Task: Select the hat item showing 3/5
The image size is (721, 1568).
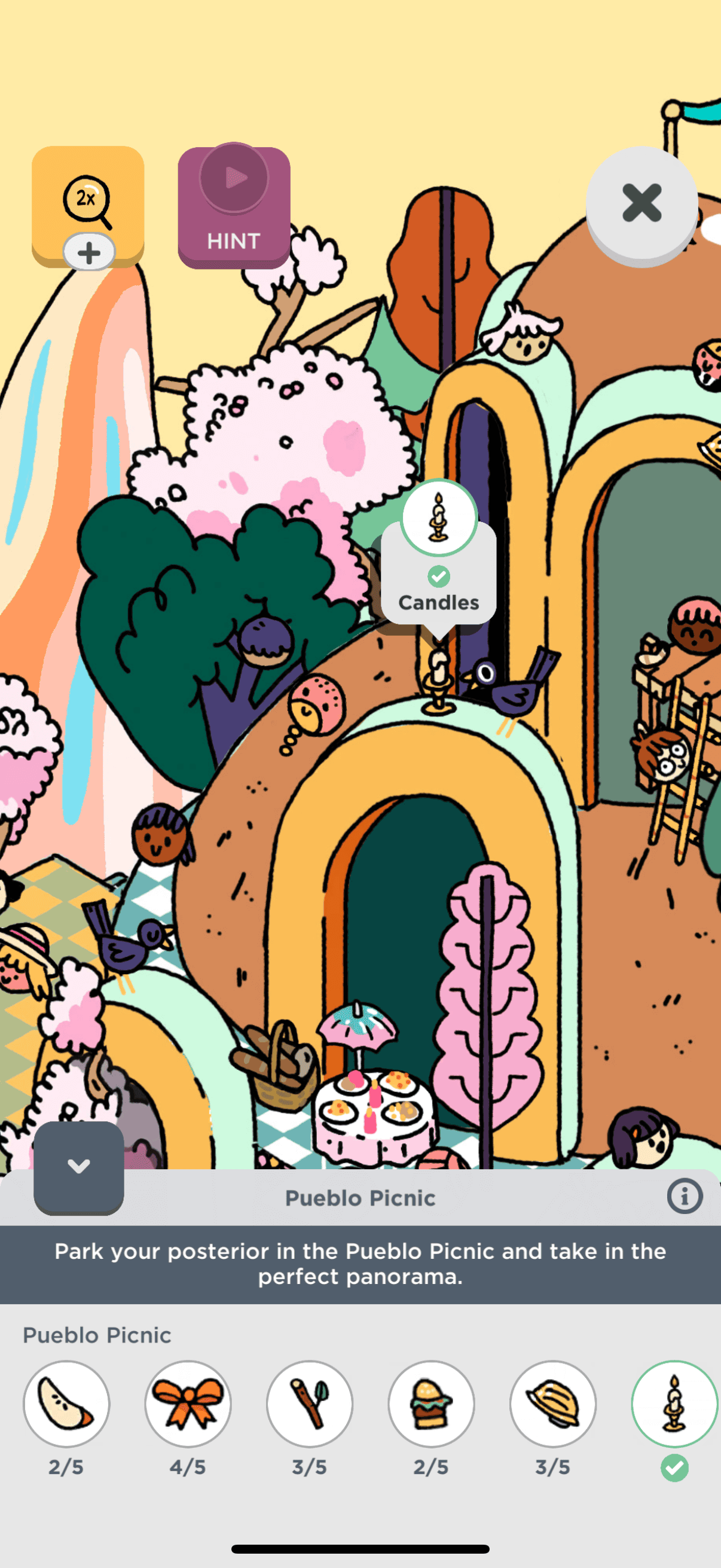Action: coord(552,1404)
